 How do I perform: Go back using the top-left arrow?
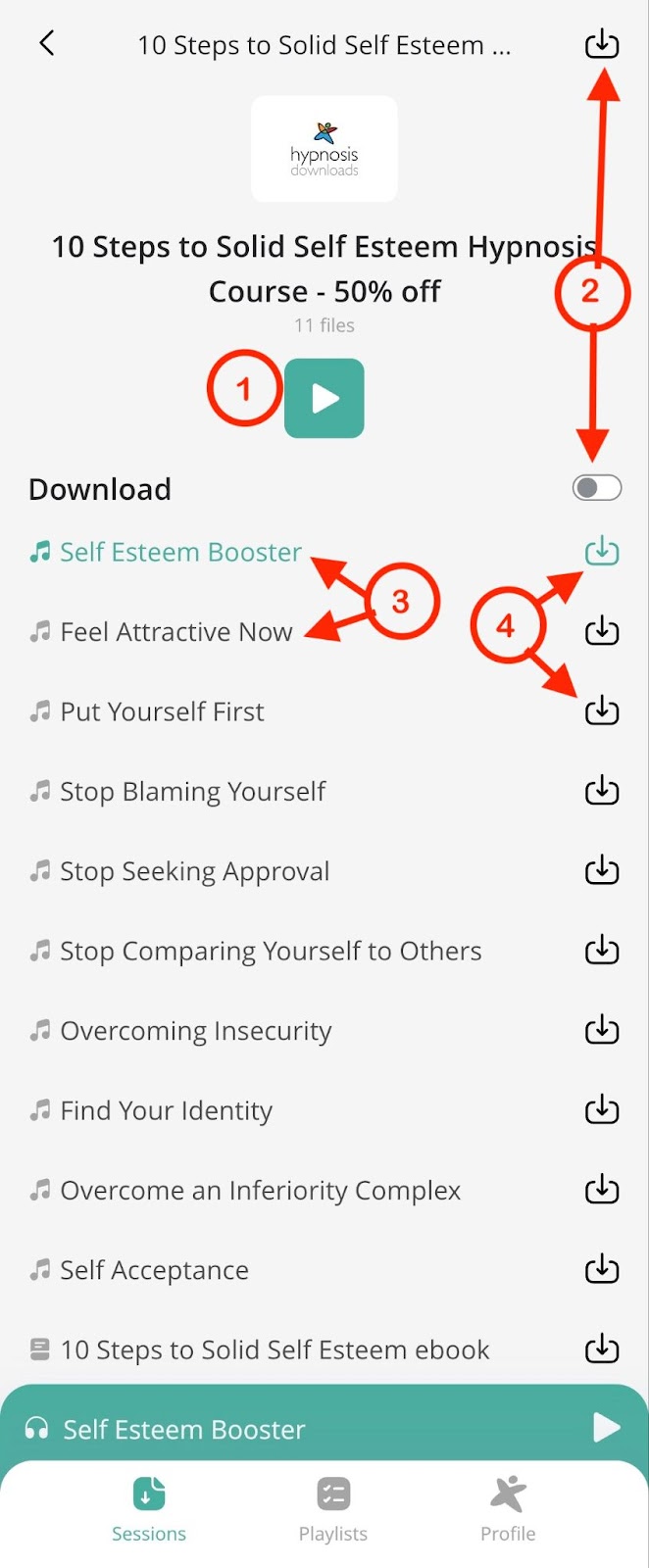[46, 43]
